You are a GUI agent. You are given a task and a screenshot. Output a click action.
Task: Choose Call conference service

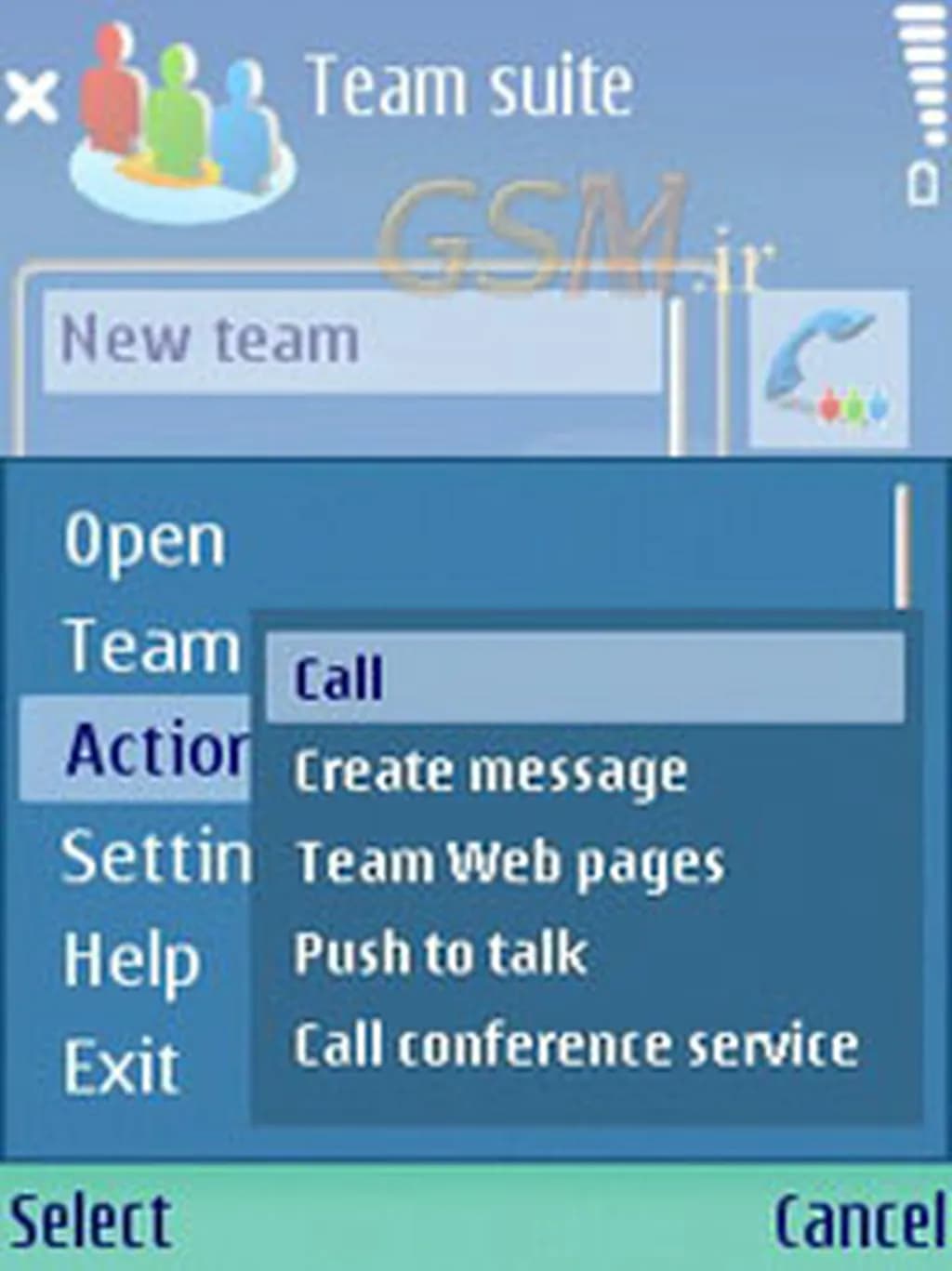(x=575, y=1045)
